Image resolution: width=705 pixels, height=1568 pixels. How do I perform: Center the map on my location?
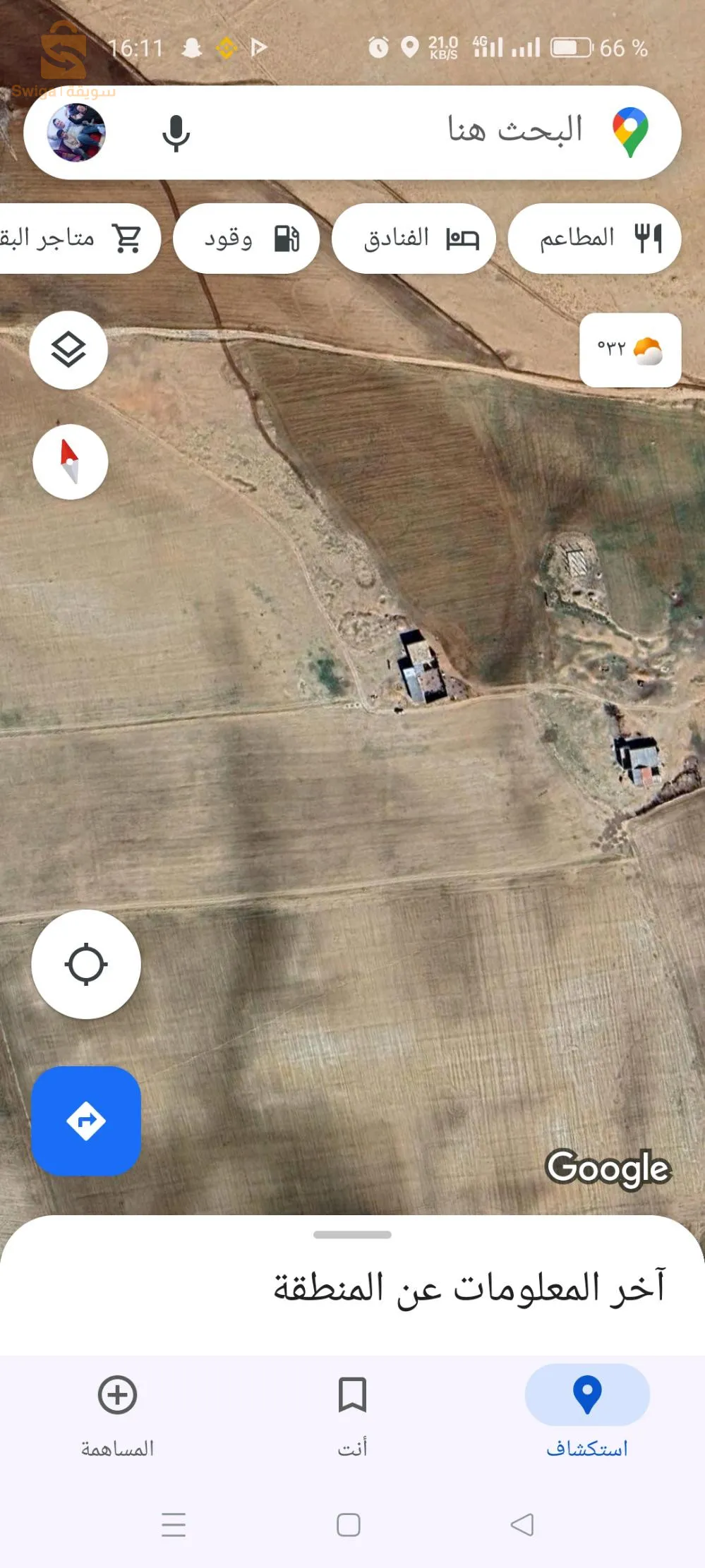86,964
